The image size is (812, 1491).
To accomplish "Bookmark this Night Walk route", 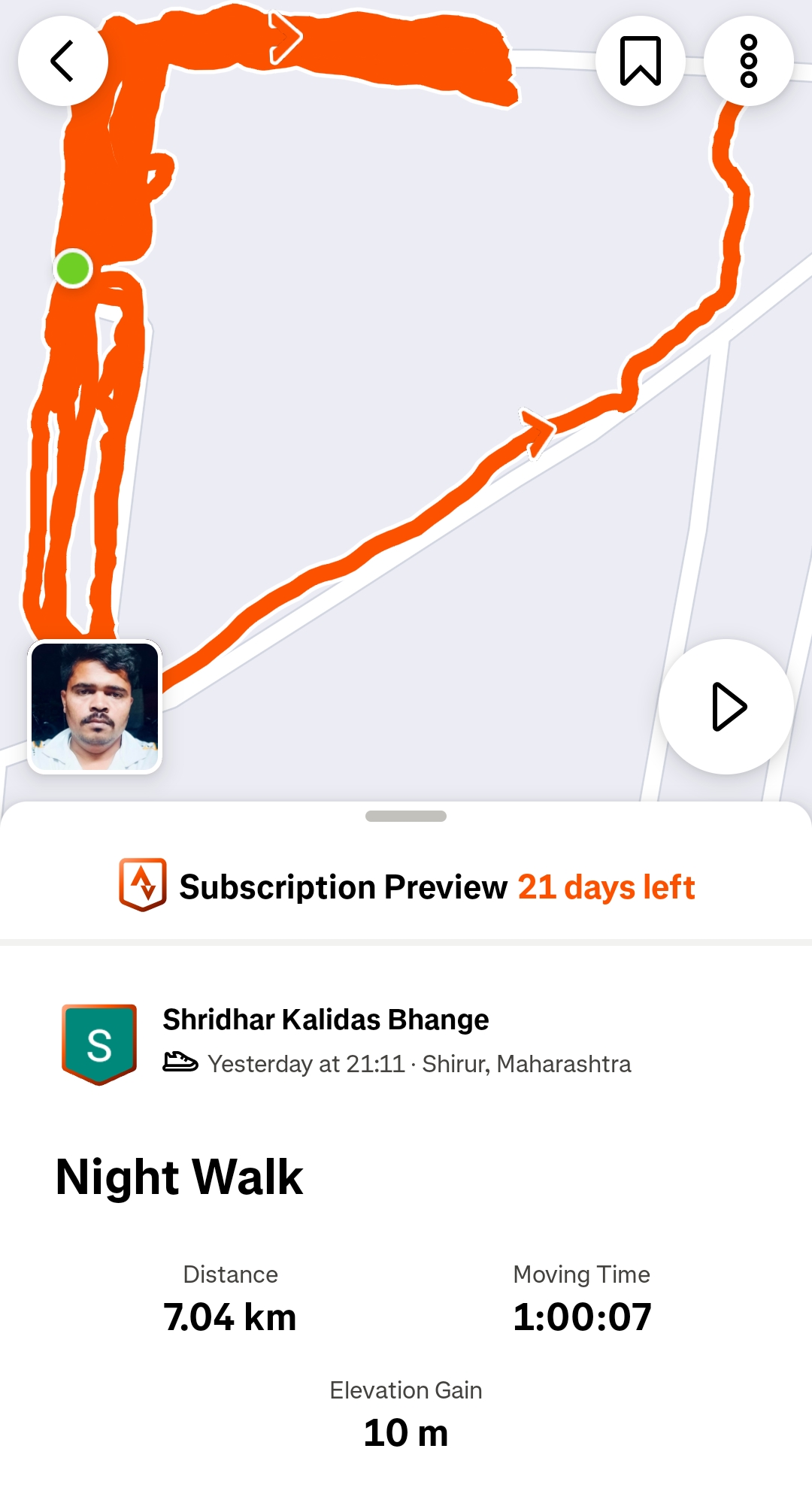I will 640,61.
